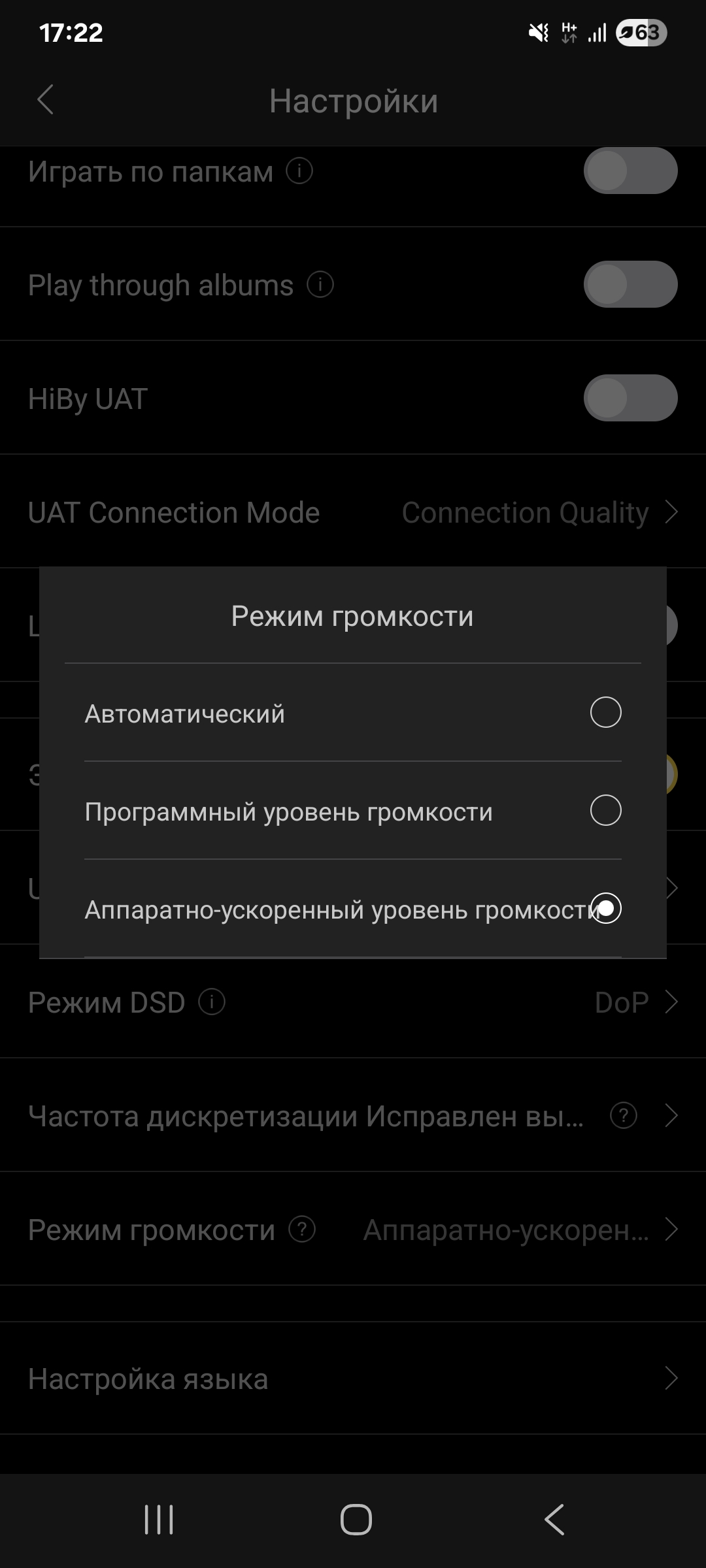Turn on HiBy UAT
This screenshot has width=706, height=1568.
pyautogui.click(x=630, y=398)
